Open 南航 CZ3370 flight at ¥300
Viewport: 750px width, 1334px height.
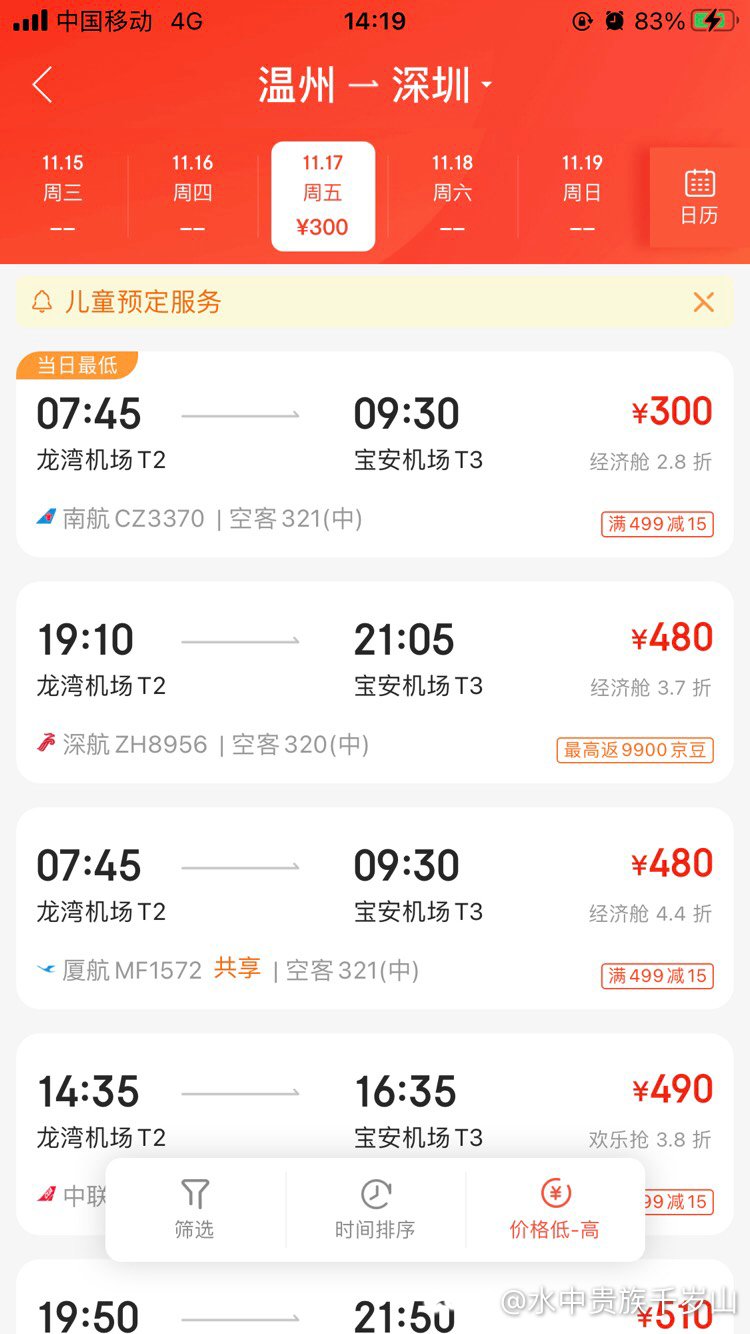click(x=375, y=454)
